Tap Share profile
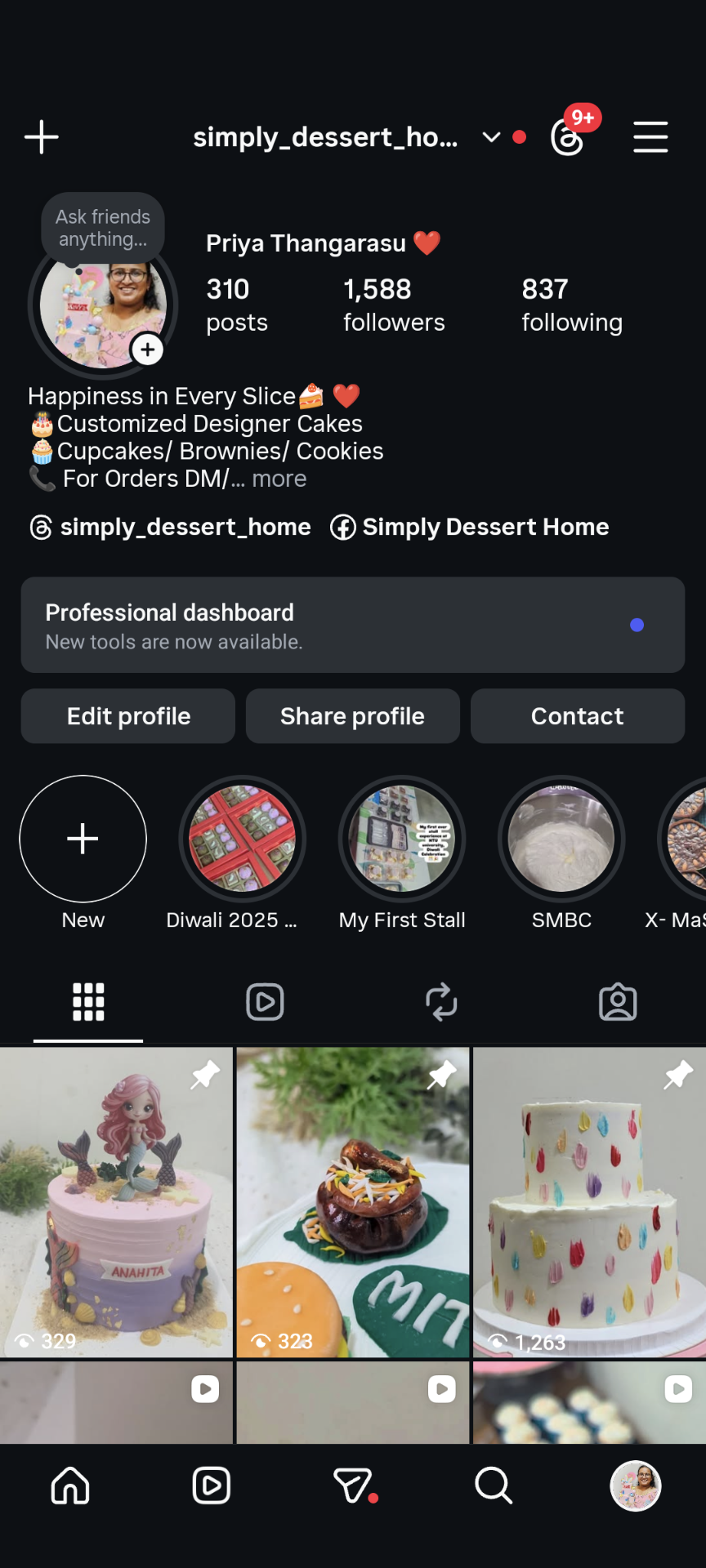This screenshot has height=1568, width=706. pyautogui.click(x=353, y=716)
